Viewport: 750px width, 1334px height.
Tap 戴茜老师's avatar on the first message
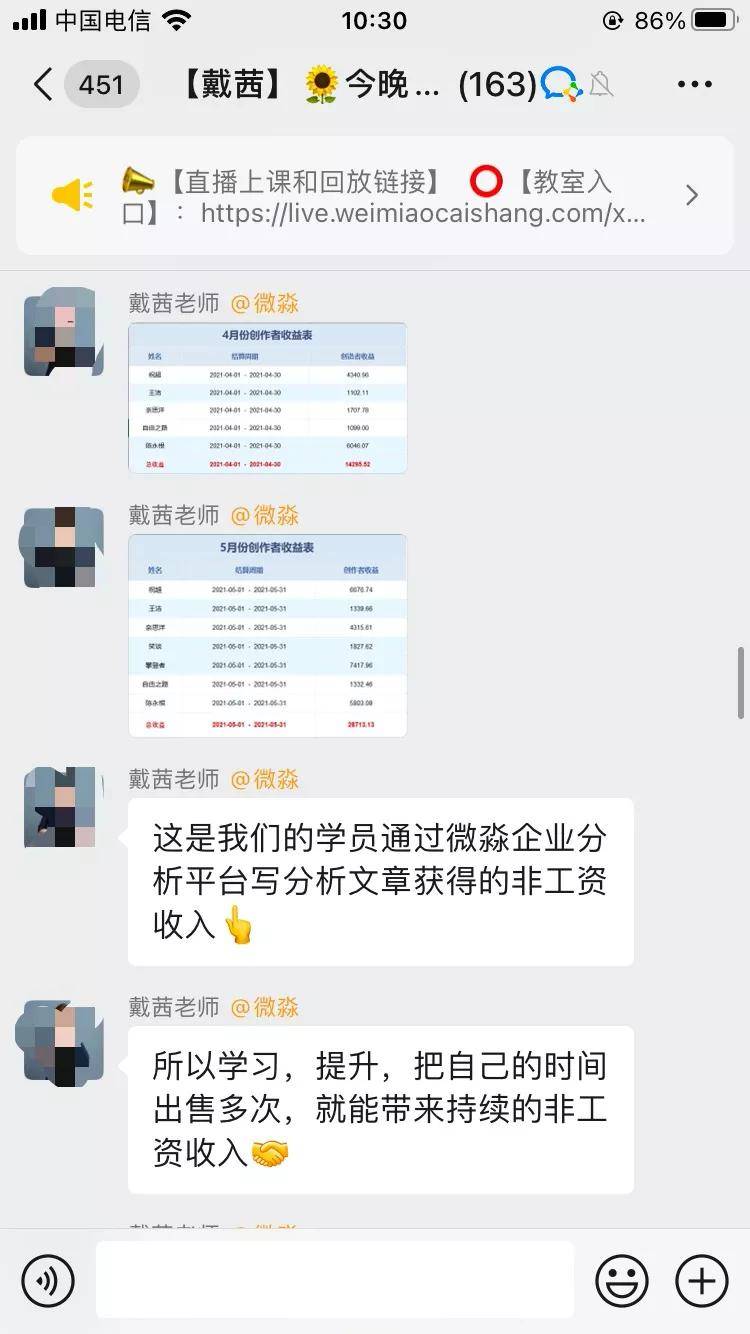click(x=62, y=331)
